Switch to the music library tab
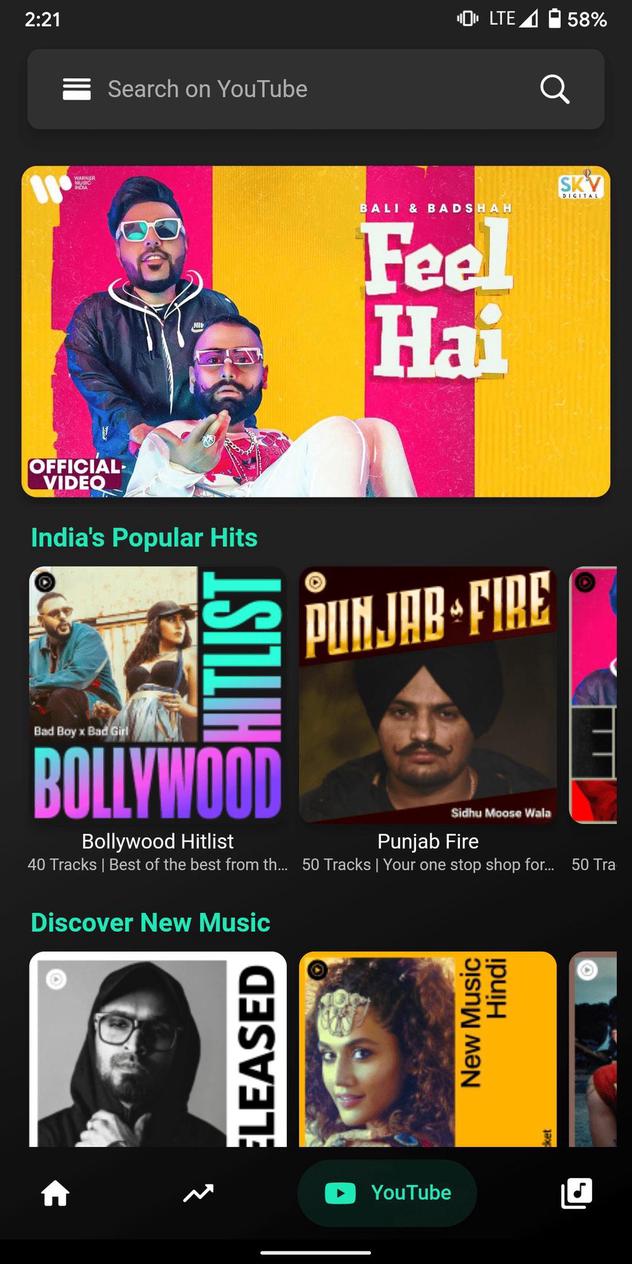 pos(577,1193)
